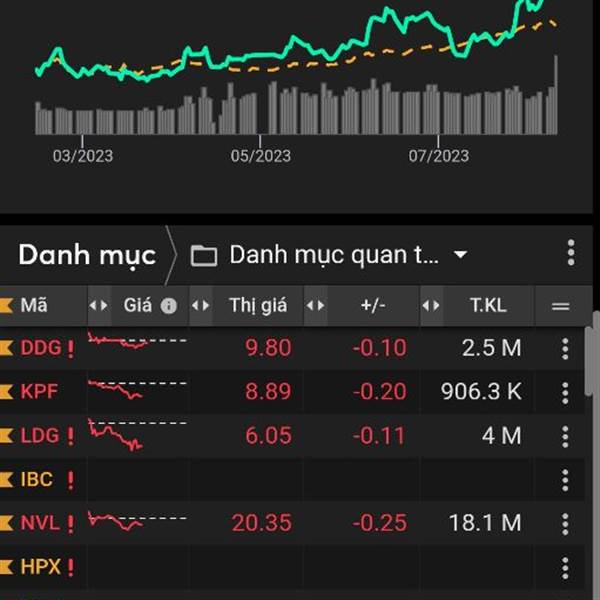Sort the list by the Mã column
The height and width of the screenshot is (600, 600).
point(34,306)
